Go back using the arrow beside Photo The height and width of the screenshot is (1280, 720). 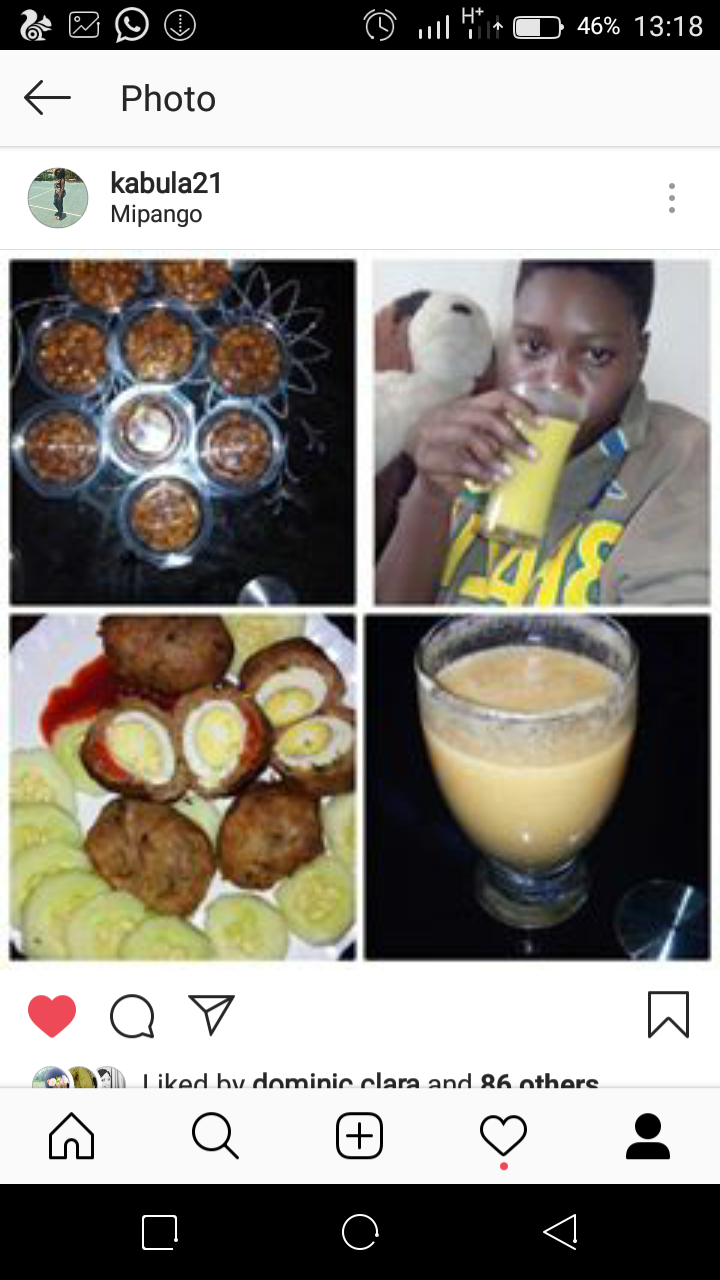click(47, 98)
